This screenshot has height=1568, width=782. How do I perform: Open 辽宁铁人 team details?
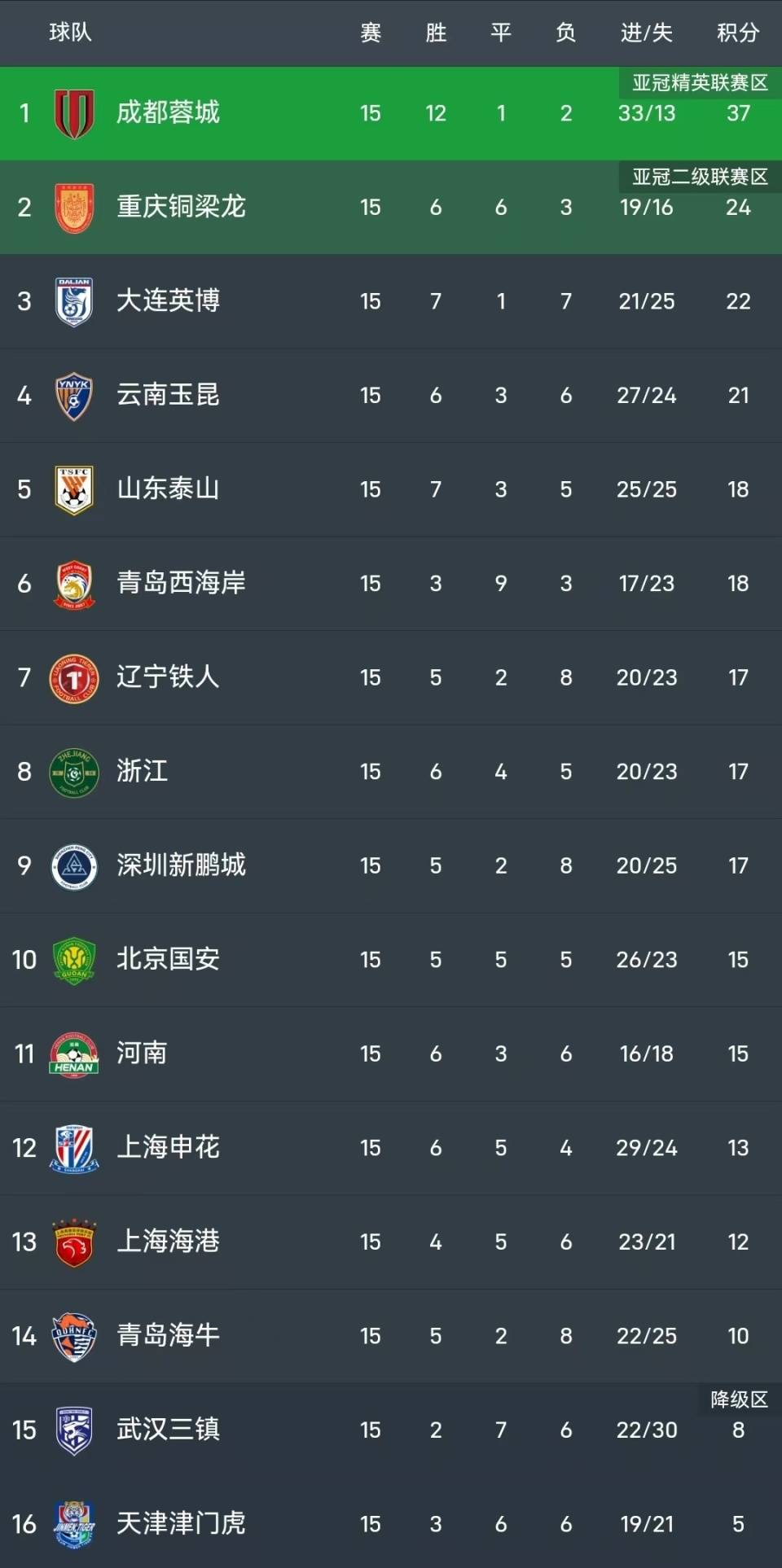[x=391, y=677]
